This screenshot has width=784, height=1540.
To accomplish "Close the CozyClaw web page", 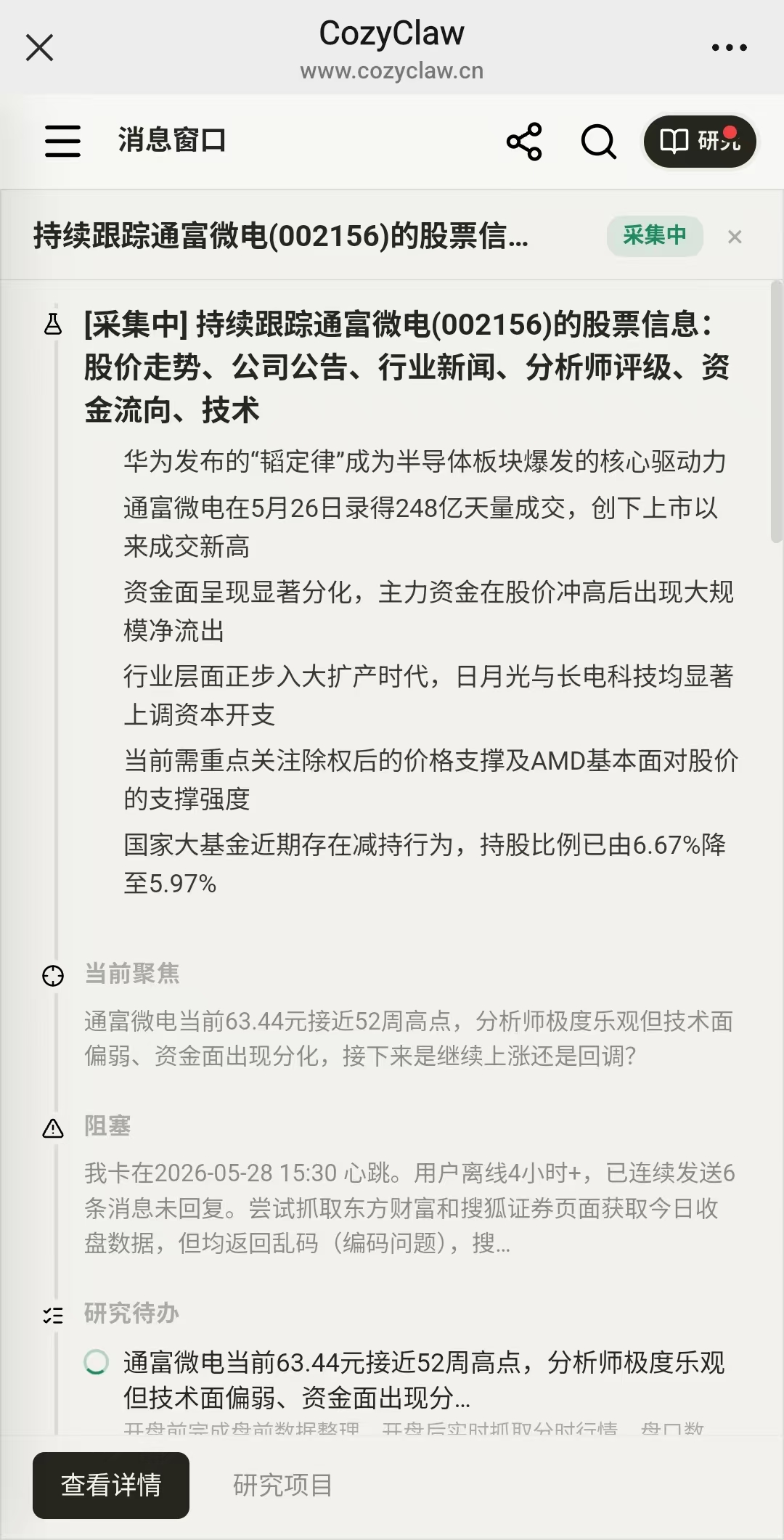I will pyautogui.click(x=39, y=48).
